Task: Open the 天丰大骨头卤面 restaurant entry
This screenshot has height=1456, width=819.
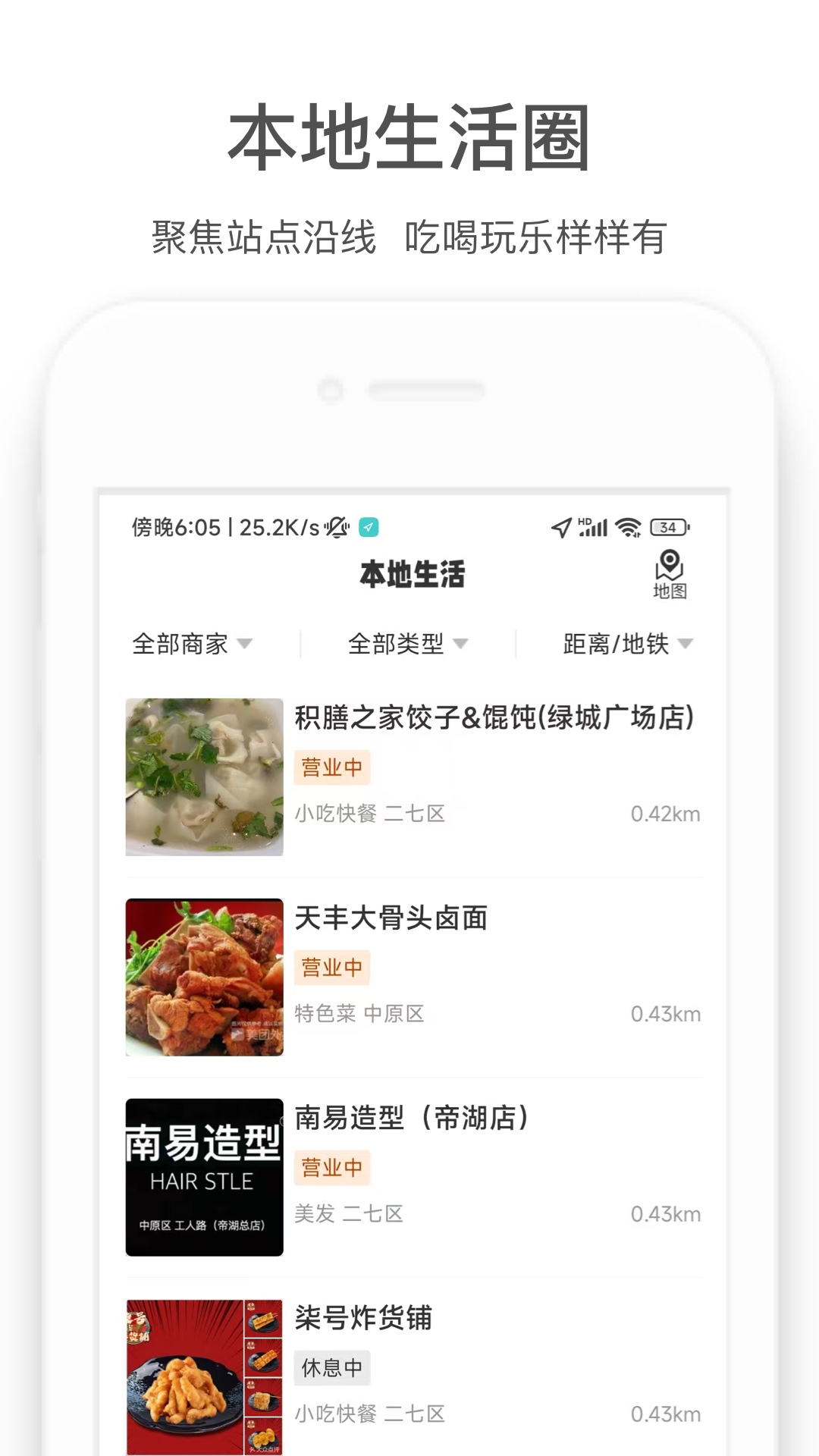Action: 392,918
